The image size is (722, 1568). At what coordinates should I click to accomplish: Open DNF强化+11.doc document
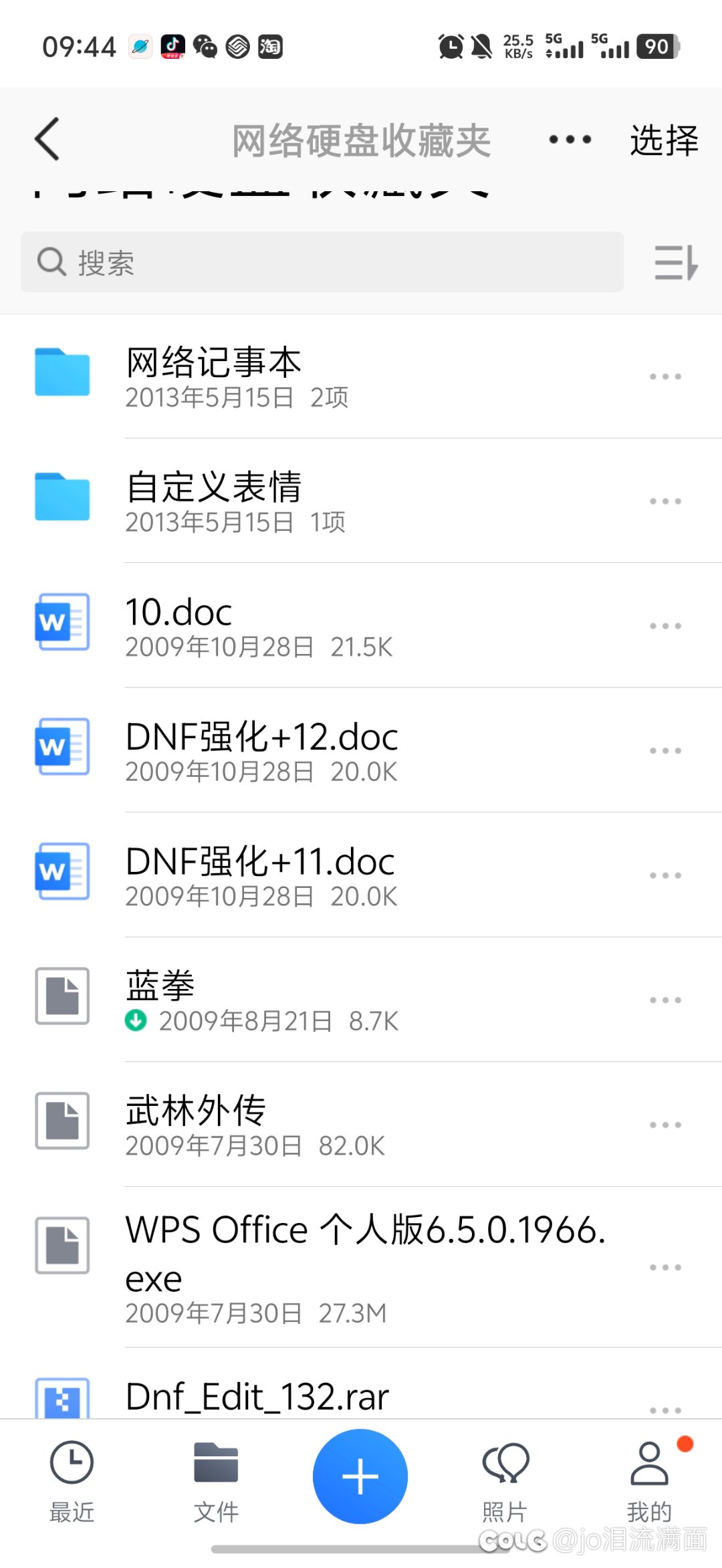point(361,875)
